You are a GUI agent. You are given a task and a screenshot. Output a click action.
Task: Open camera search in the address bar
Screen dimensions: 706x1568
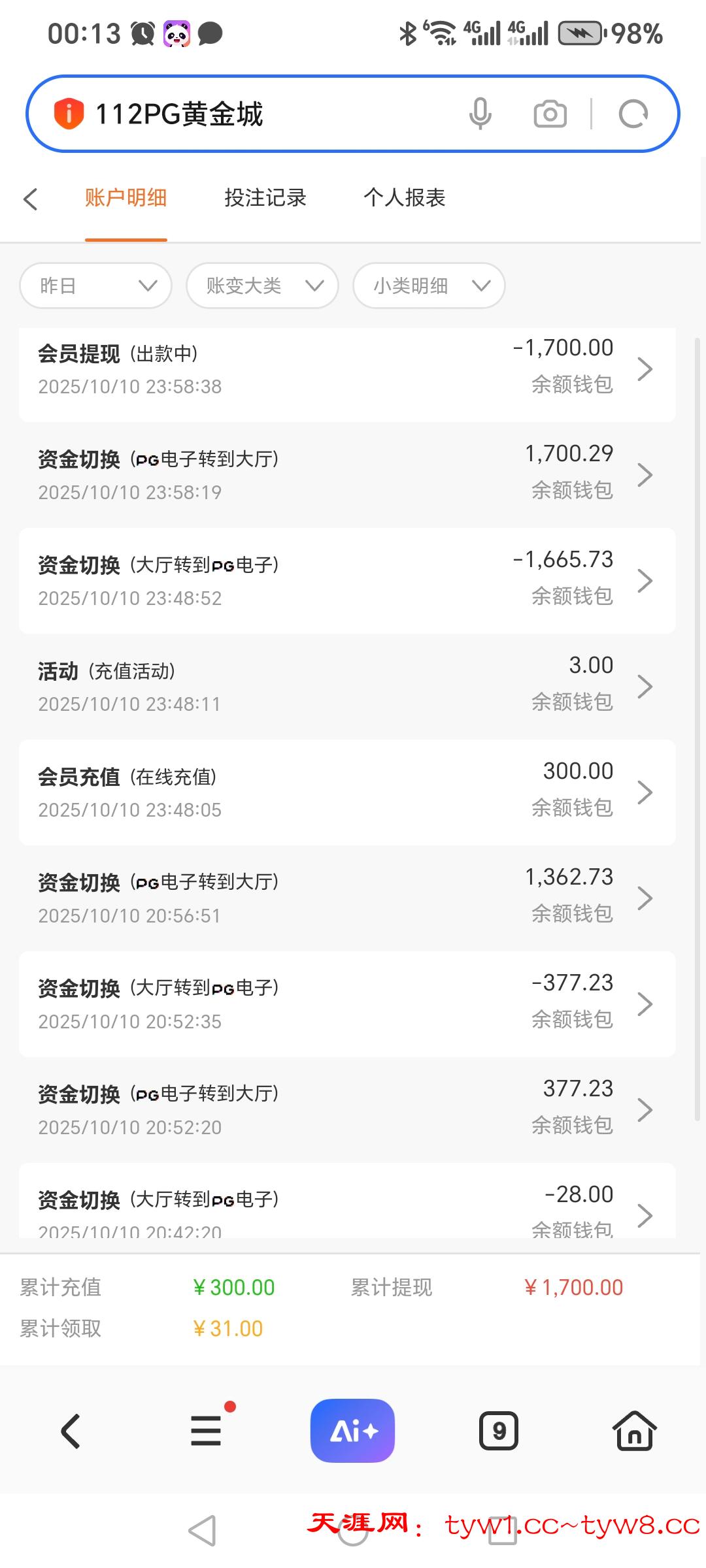[550, 114]
